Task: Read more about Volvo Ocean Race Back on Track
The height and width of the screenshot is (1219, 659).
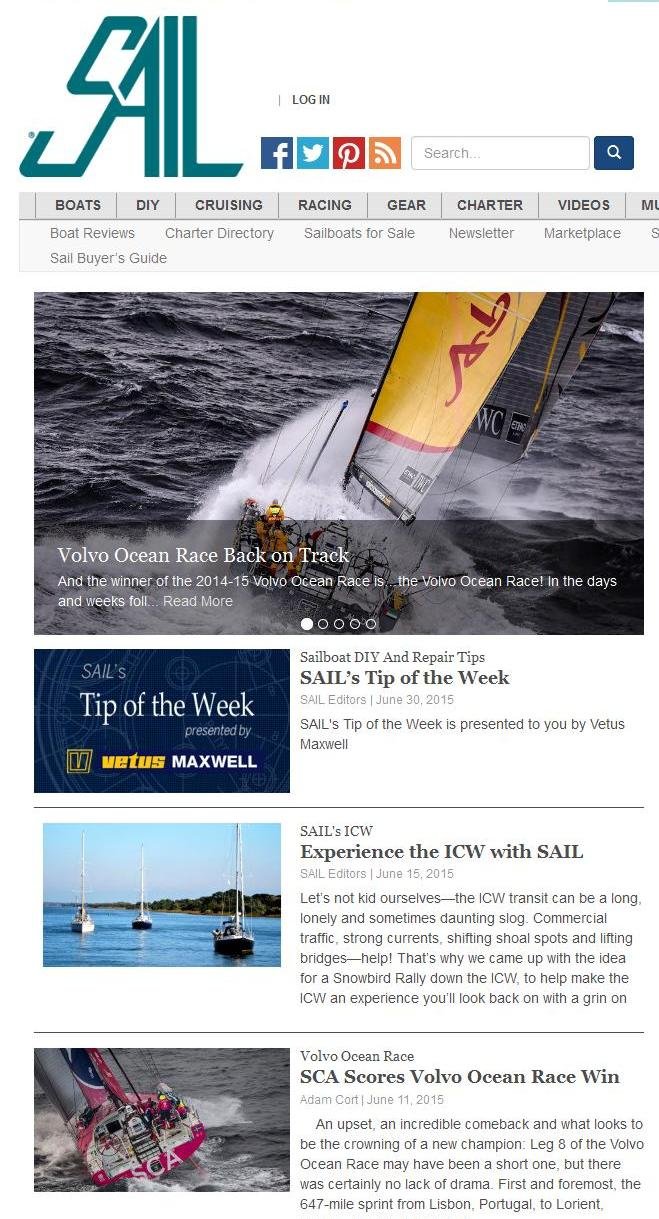Action: (198, 601)
